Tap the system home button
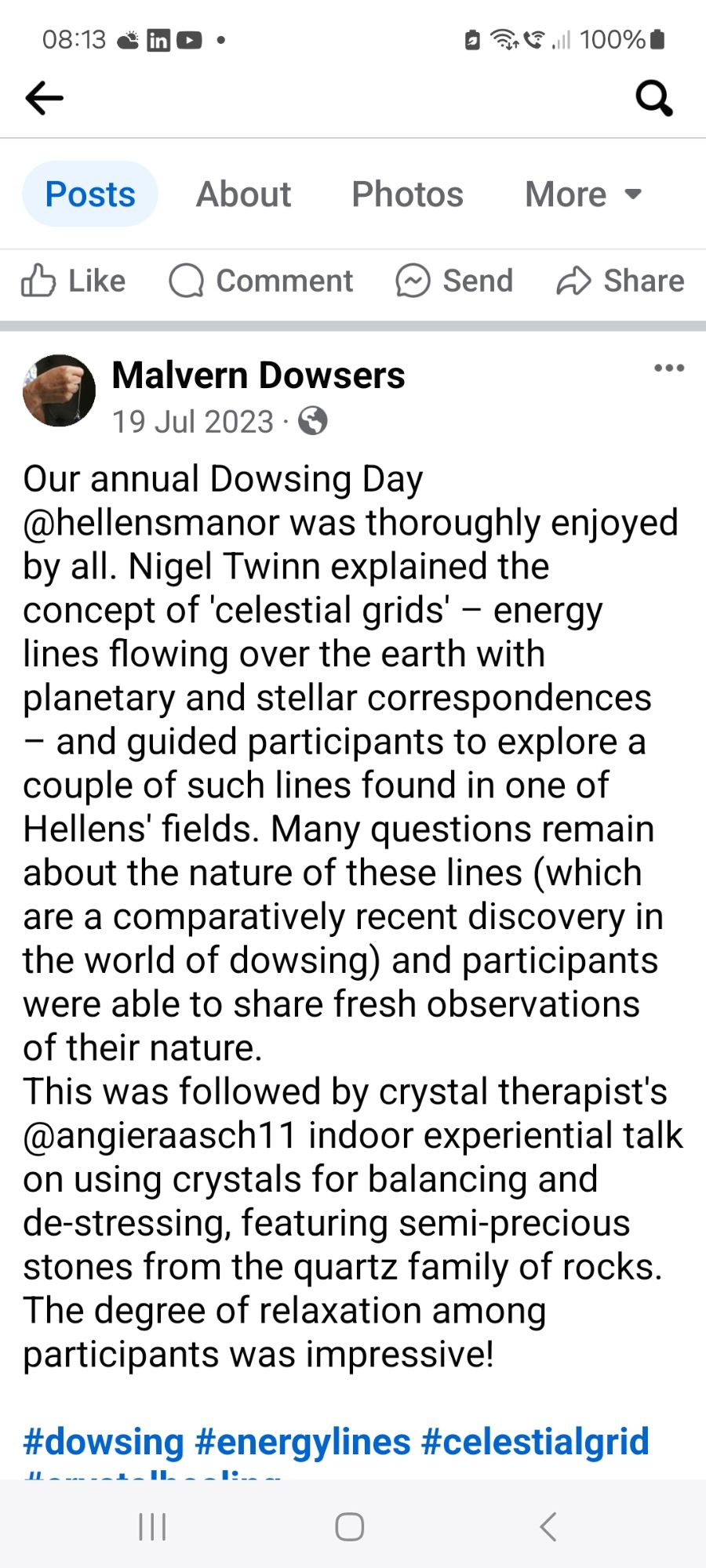 click(x=350, y=1526)
